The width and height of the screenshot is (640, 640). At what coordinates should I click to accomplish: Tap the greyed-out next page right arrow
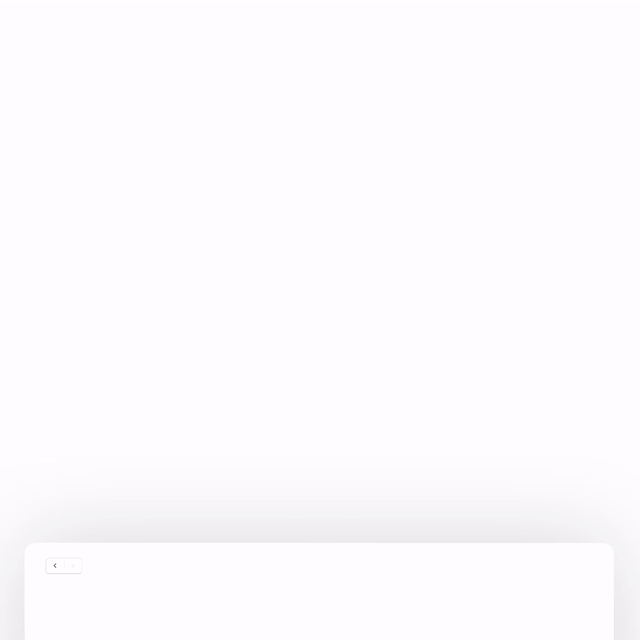tap(73, 566)
